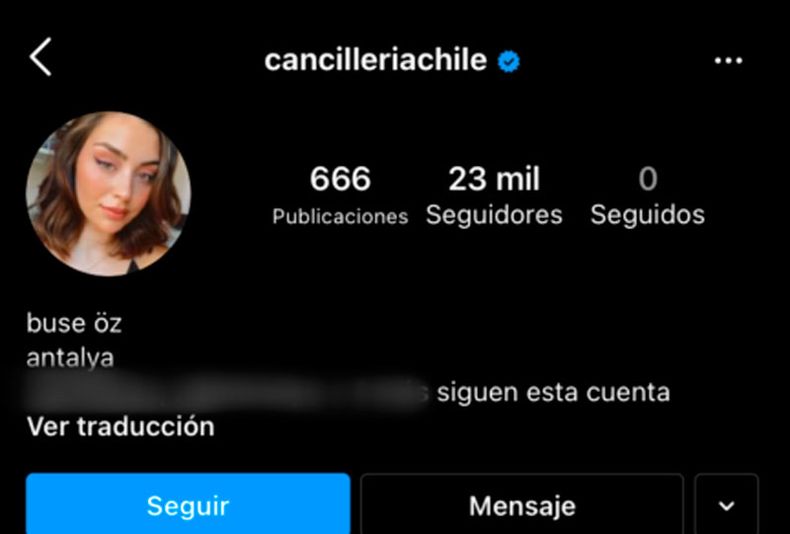
Task: View the Seguidos list
Action: tap(647, 195)
